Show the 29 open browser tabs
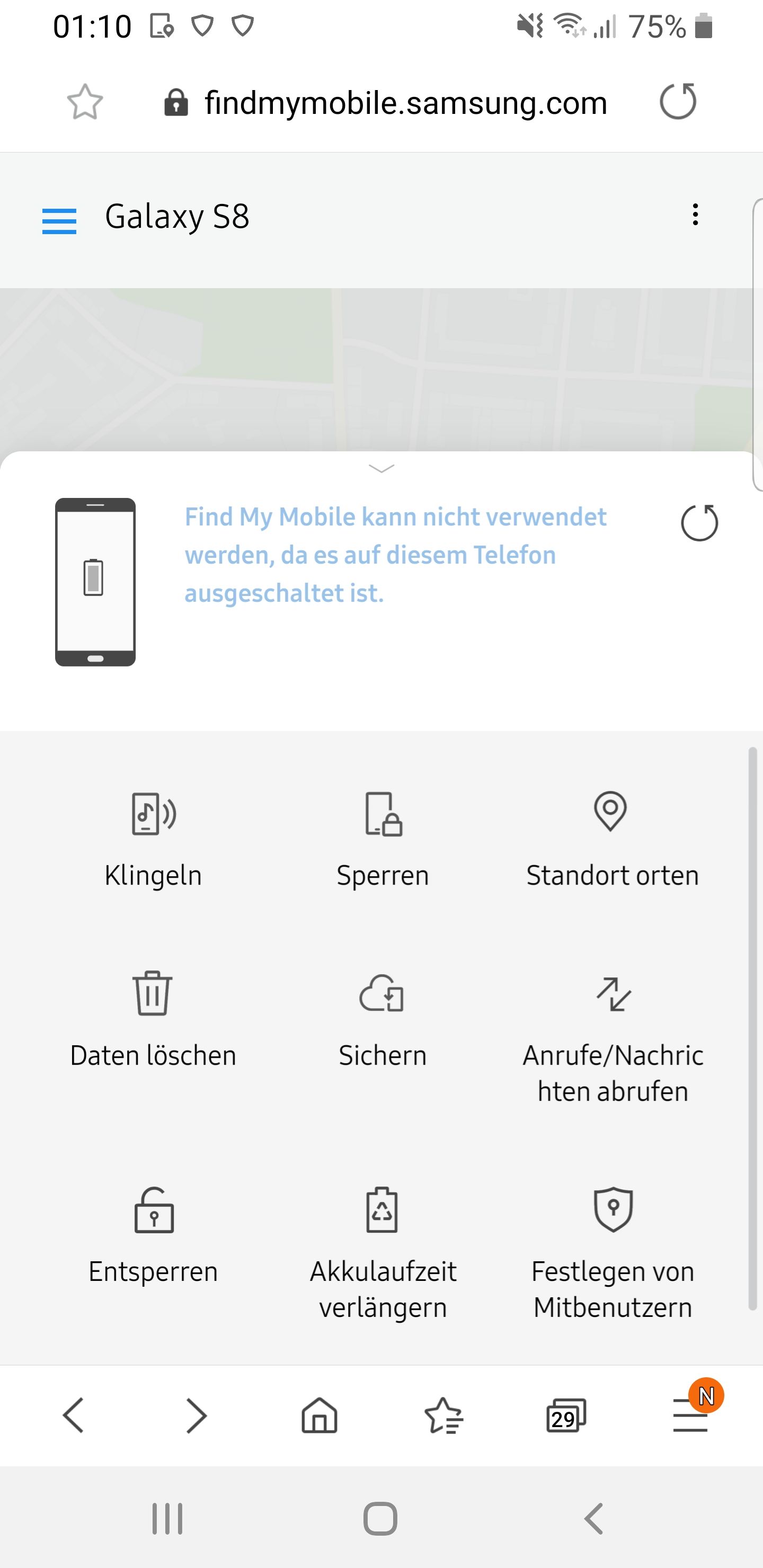The height and width of the screenshot is (1568, 763). 566,1416
